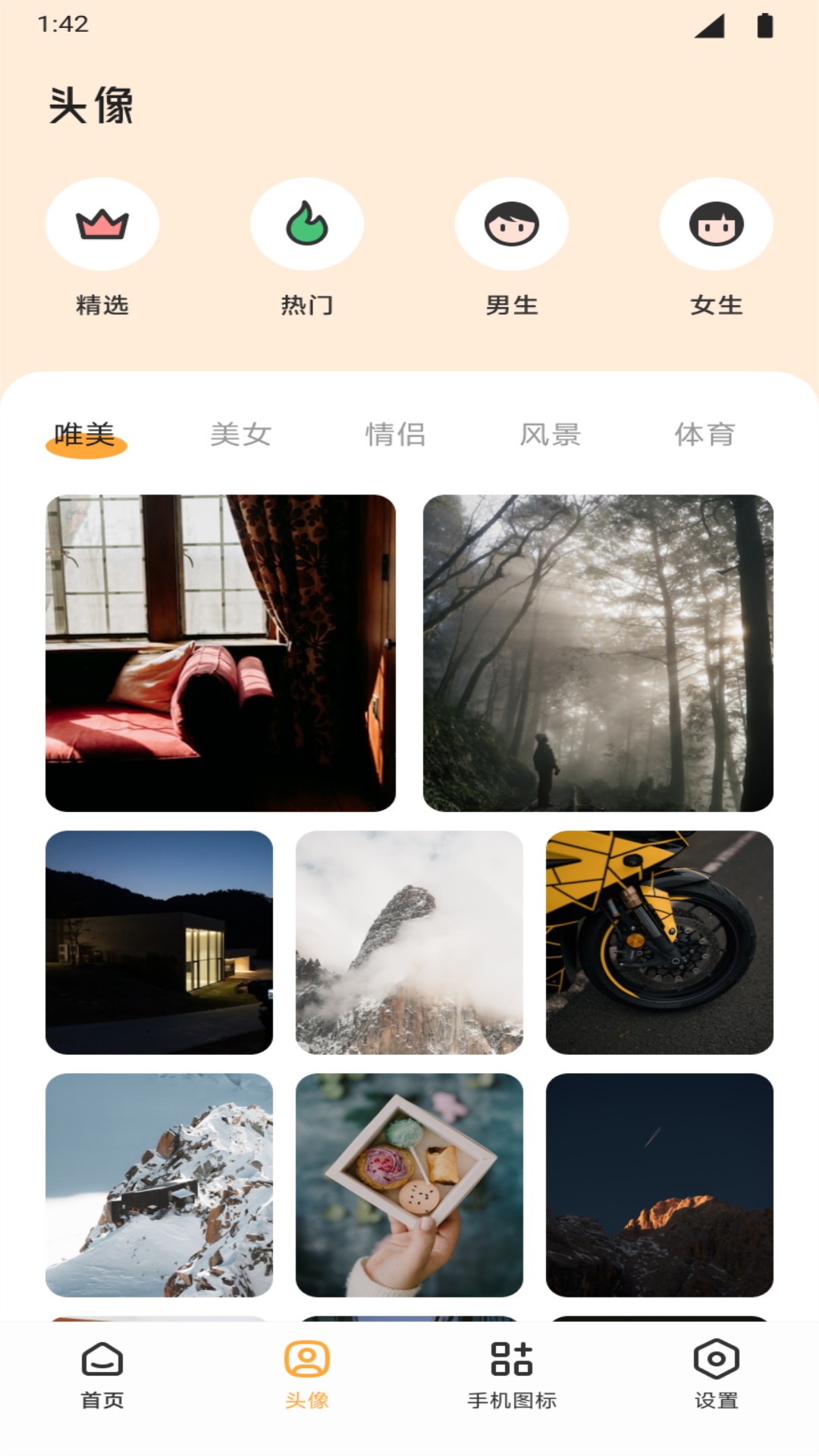Switch to the 手机图标 tab

512,1376
